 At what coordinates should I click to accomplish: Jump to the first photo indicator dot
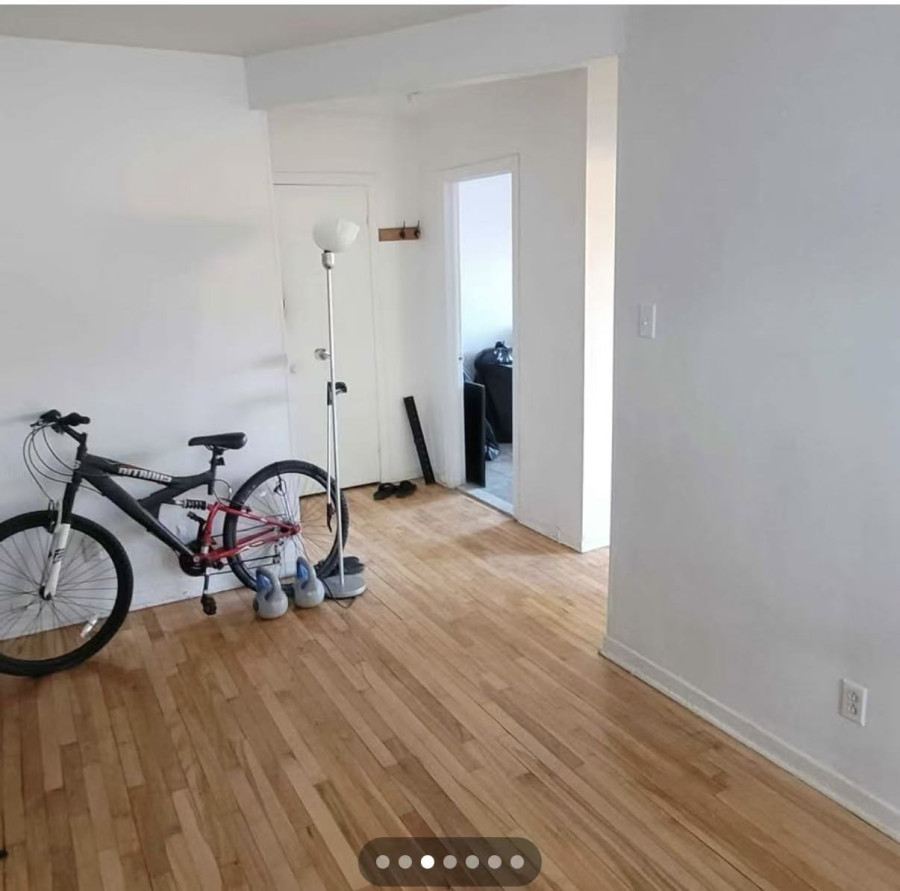383,862
